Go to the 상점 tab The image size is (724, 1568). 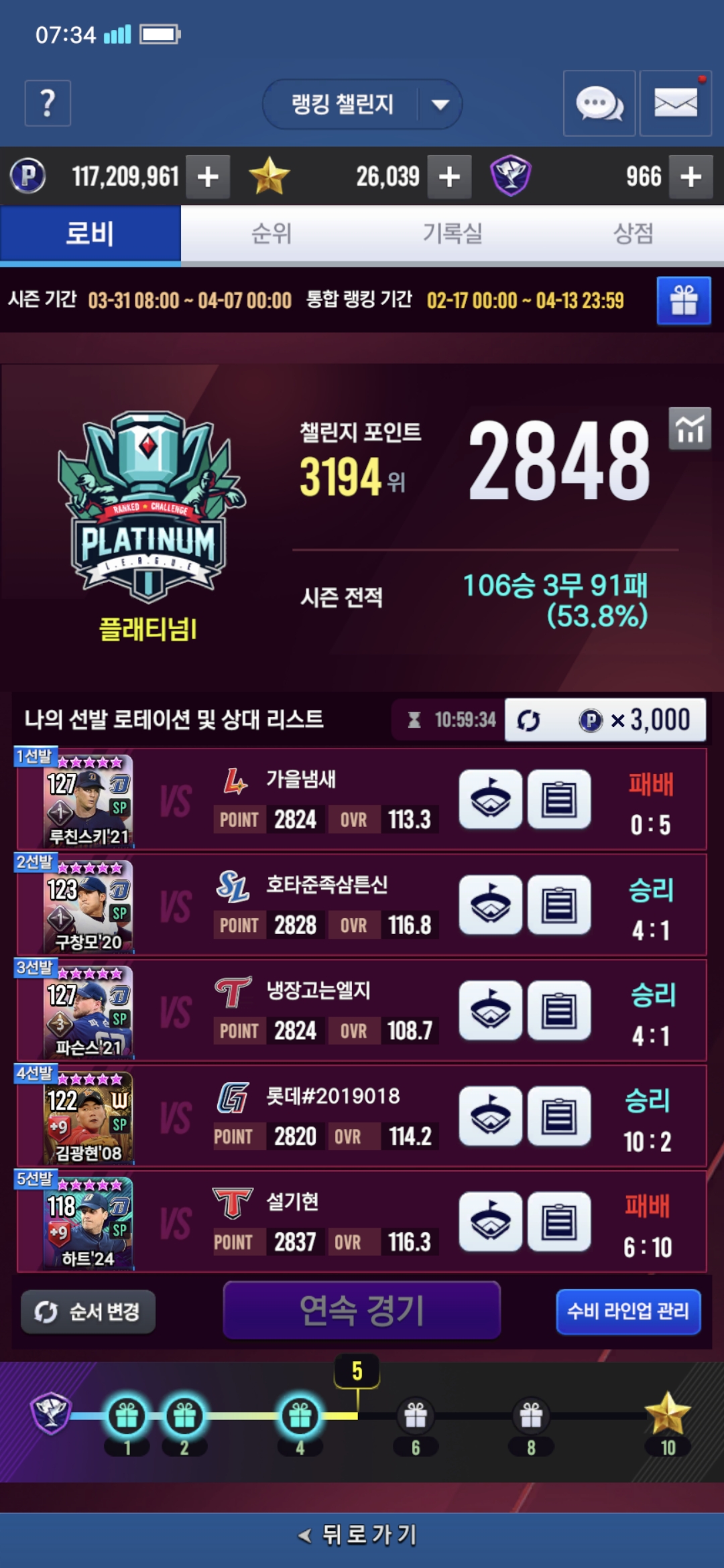tap(633, 233)
